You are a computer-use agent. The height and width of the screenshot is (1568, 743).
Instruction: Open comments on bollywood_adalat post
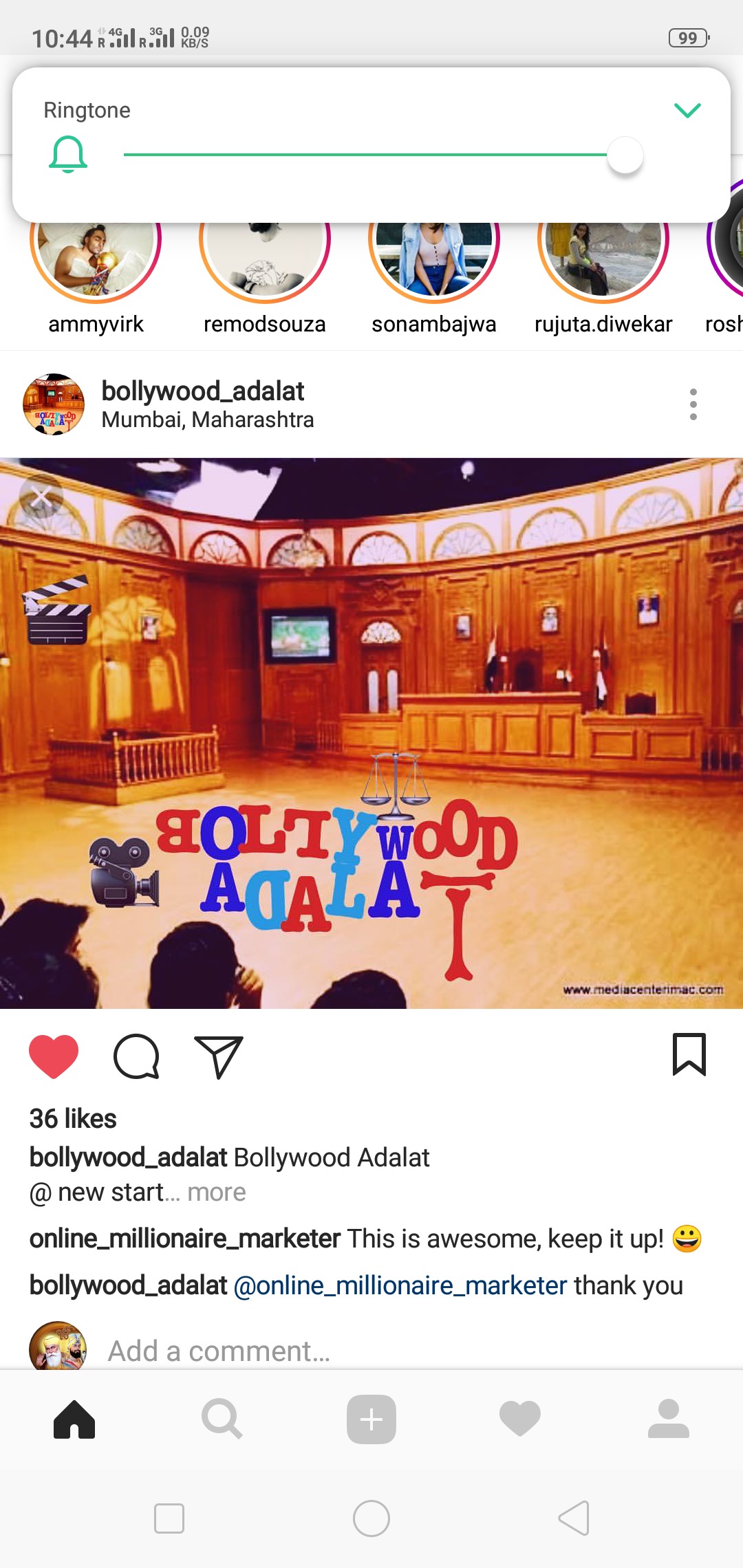(x=136, y=1056)
